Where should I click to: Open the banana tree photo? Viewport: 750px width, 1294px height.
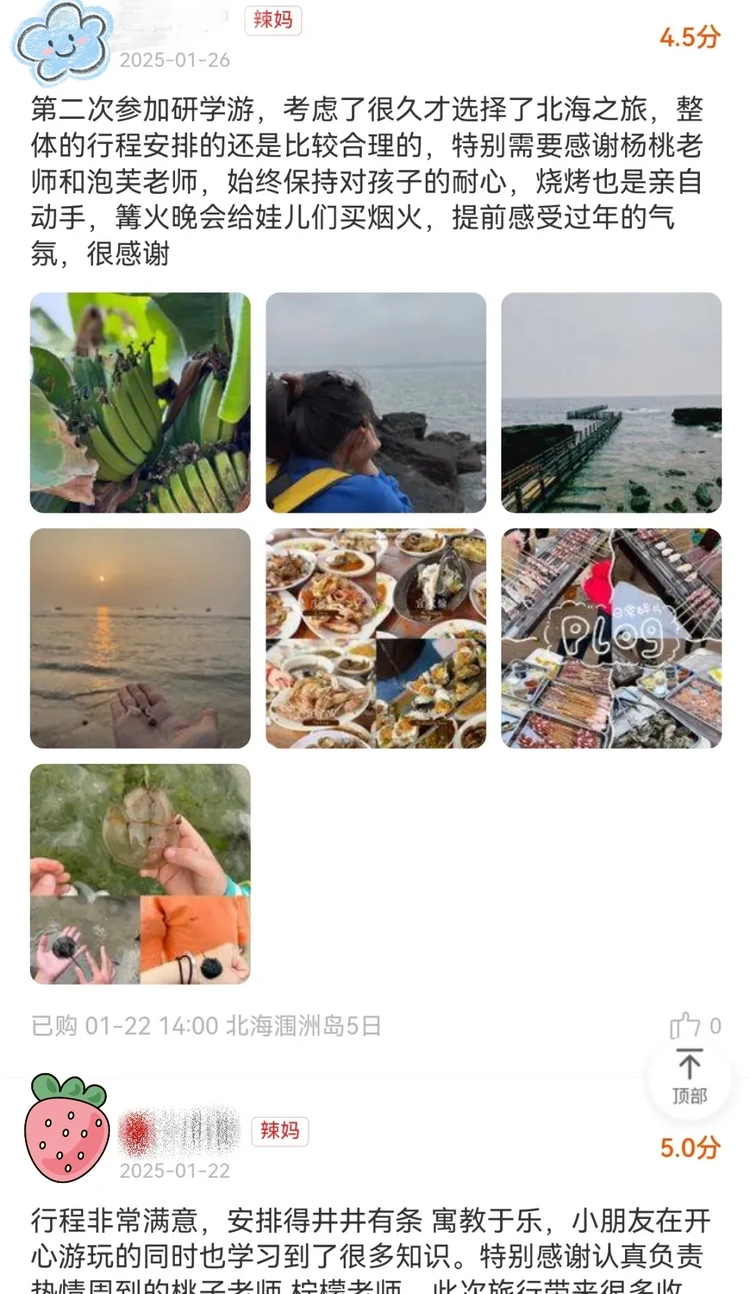140,402
